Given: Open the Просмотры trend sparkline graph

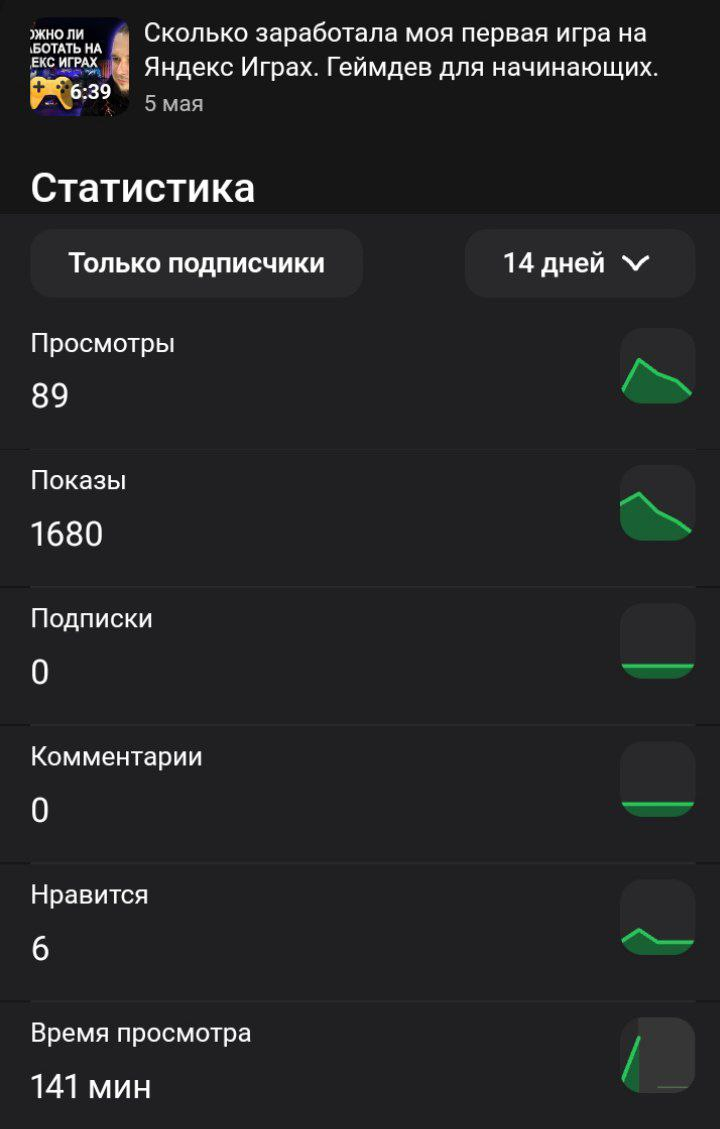Looking at the screenshot, I should [658, 366].
